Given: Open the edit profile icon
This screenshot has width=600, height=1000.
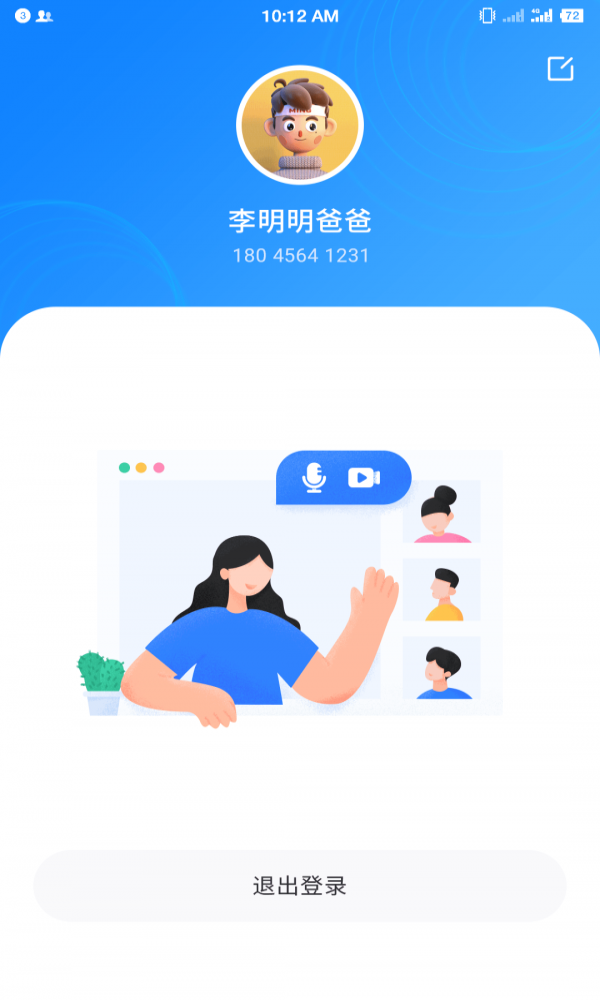Looking at the screenshot, I should [x=560, y=69].
